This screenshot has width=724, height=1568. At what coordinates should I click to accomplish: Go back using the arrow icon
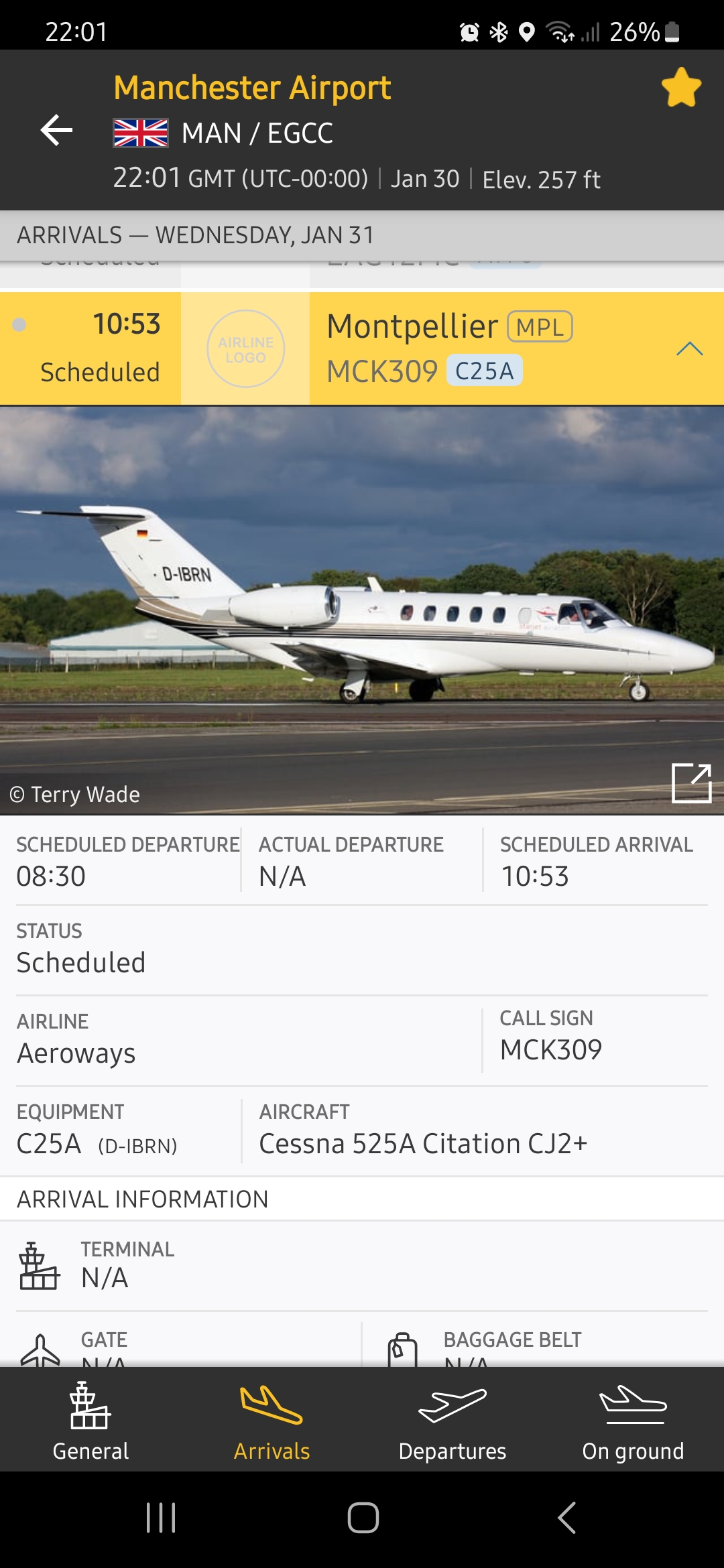56,130
